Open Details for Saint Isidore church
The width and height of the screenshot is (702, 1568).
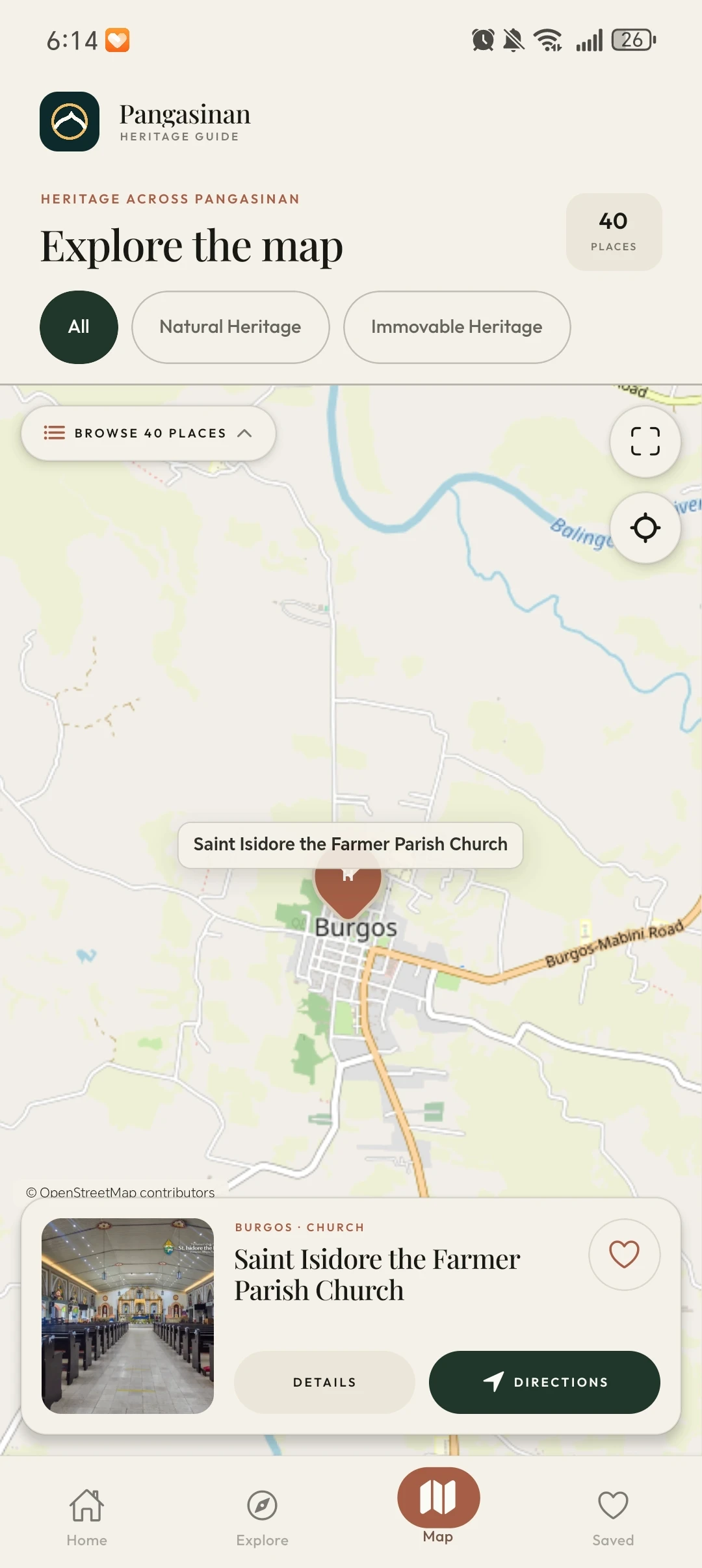(324, 1382)
